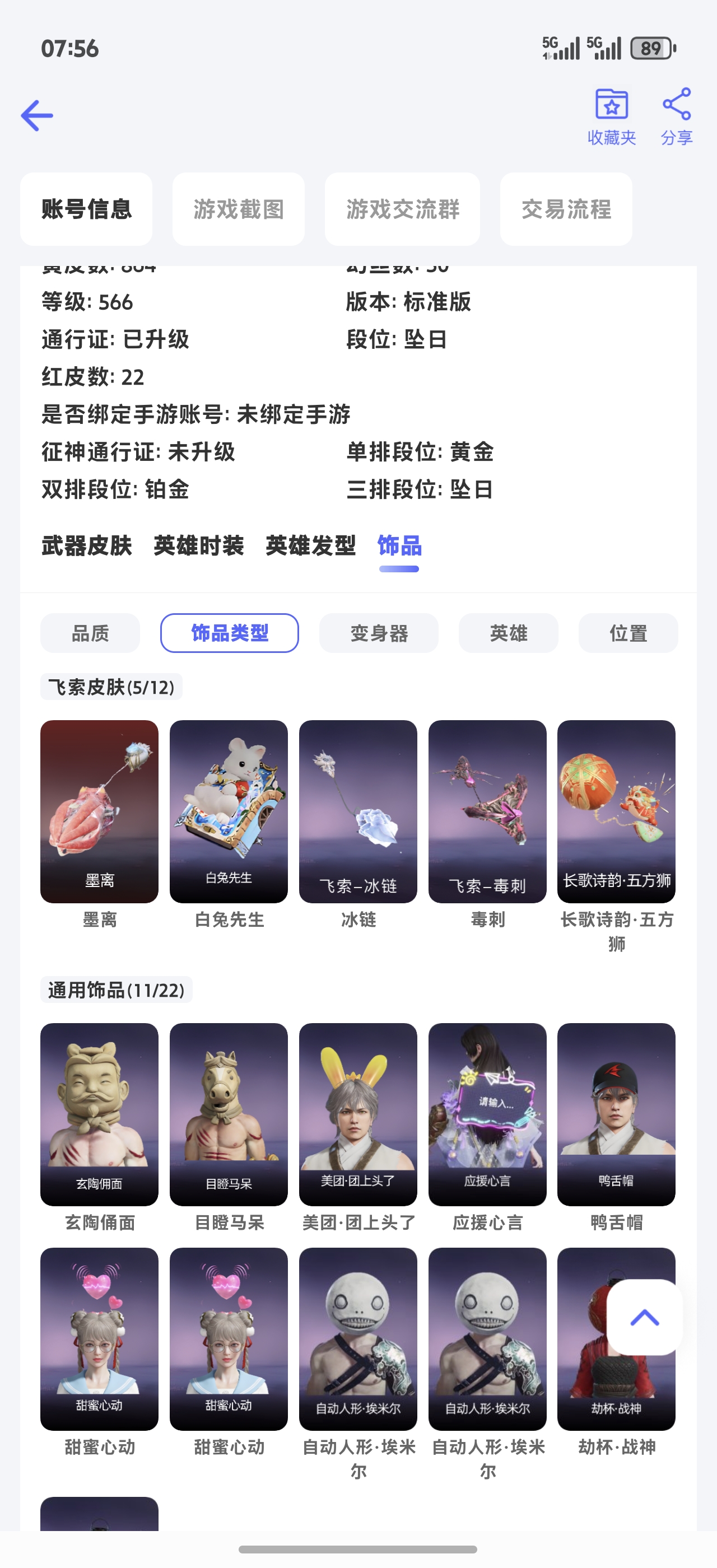Filter accessories by 品质
Viewport: 717px width, 1568px height.
click(90, 633)
